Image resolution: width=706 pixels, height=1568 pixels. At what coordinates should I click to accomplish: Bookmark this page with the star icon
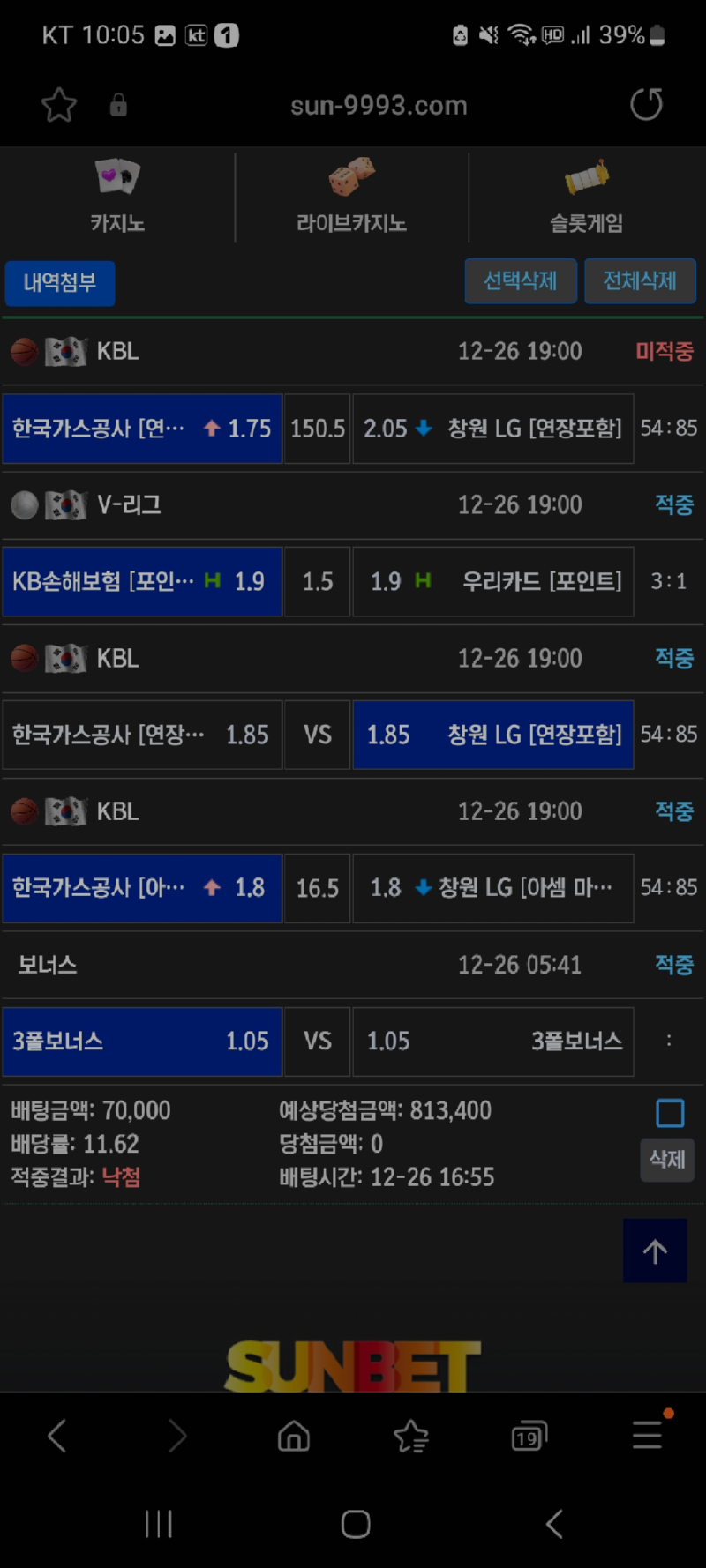[x=59, y=106]
